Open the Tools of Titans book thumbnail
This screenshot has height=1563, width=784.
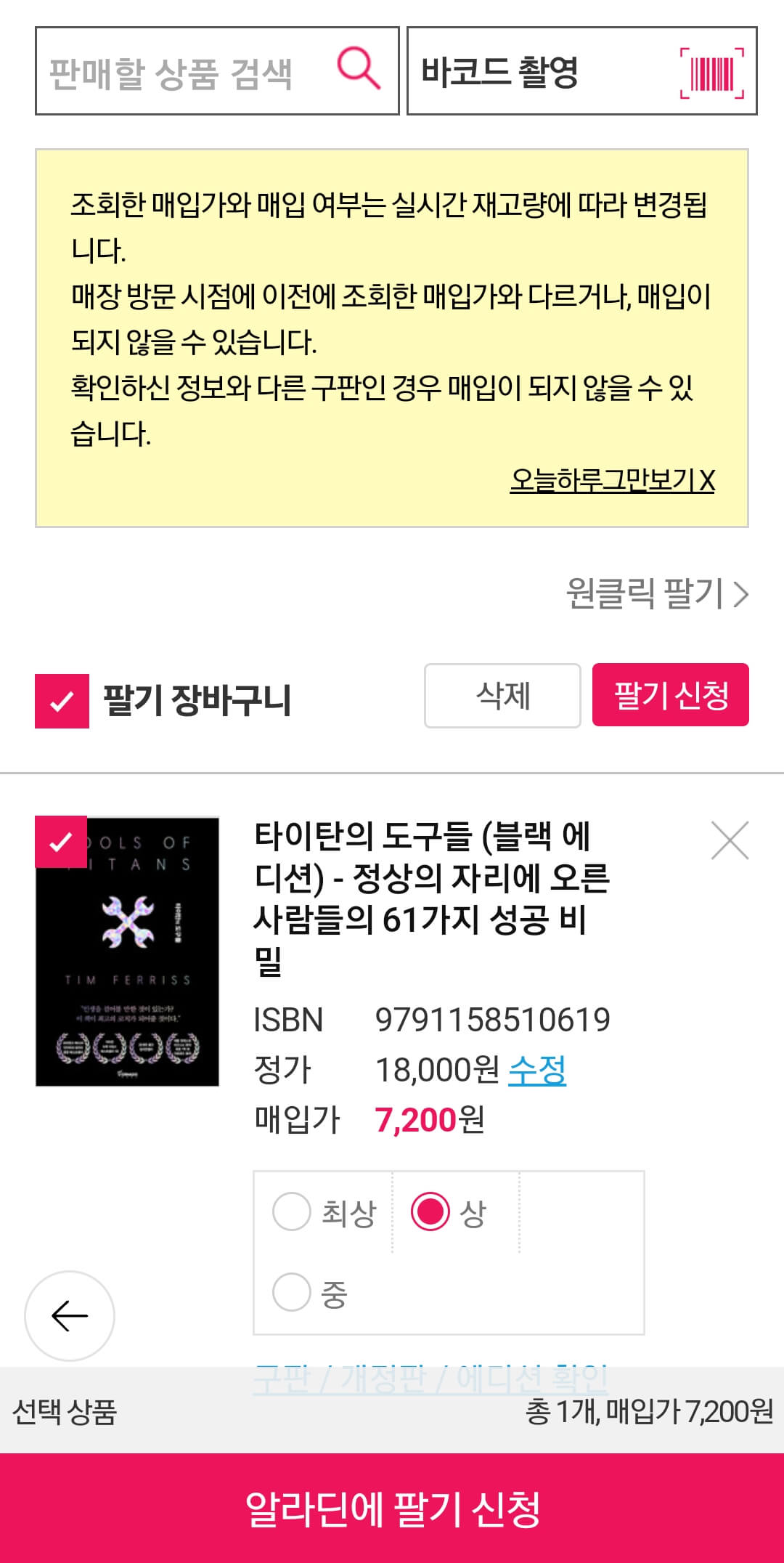[128, 959]
